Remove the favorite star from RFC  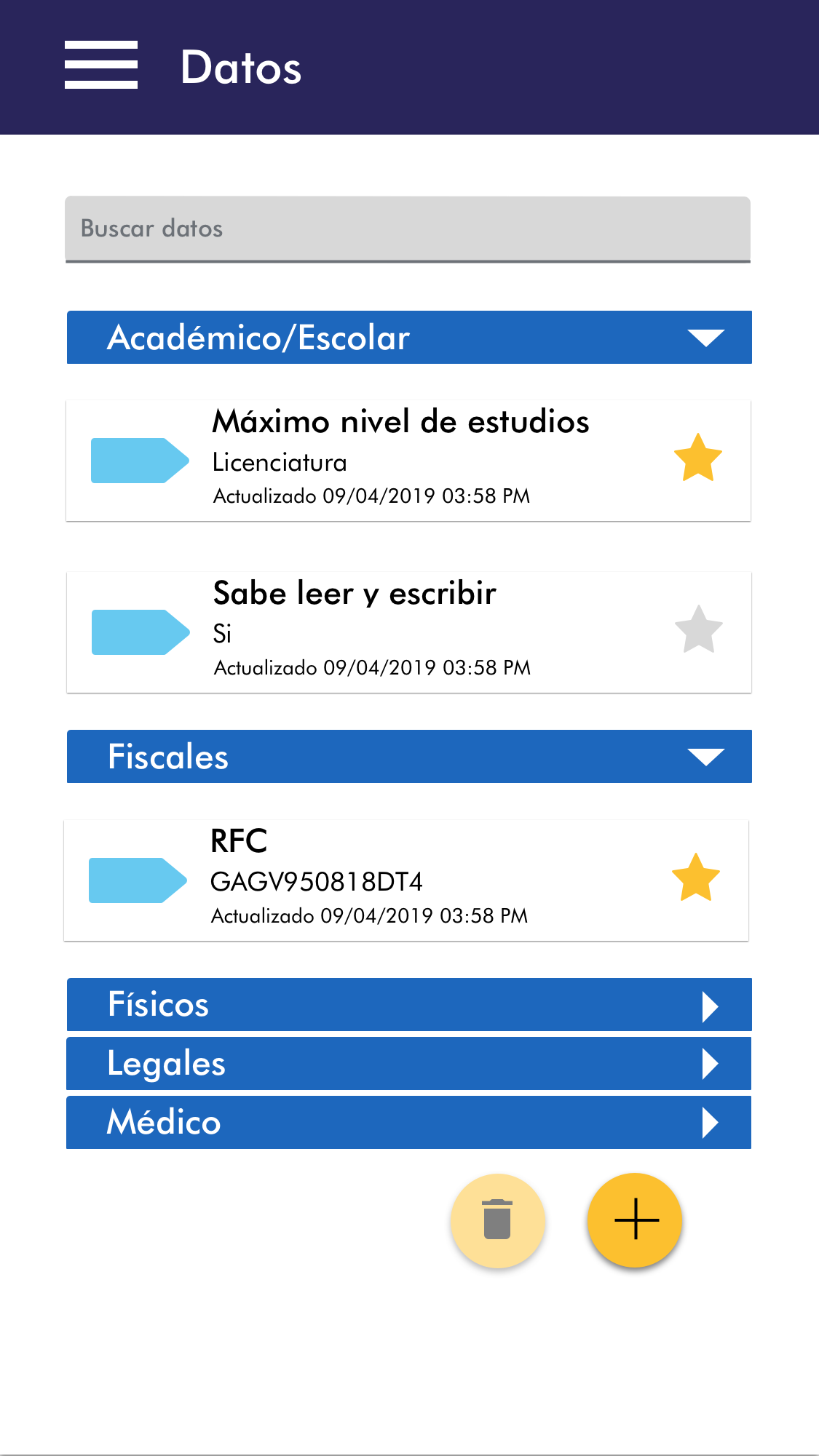coord(695,878)
